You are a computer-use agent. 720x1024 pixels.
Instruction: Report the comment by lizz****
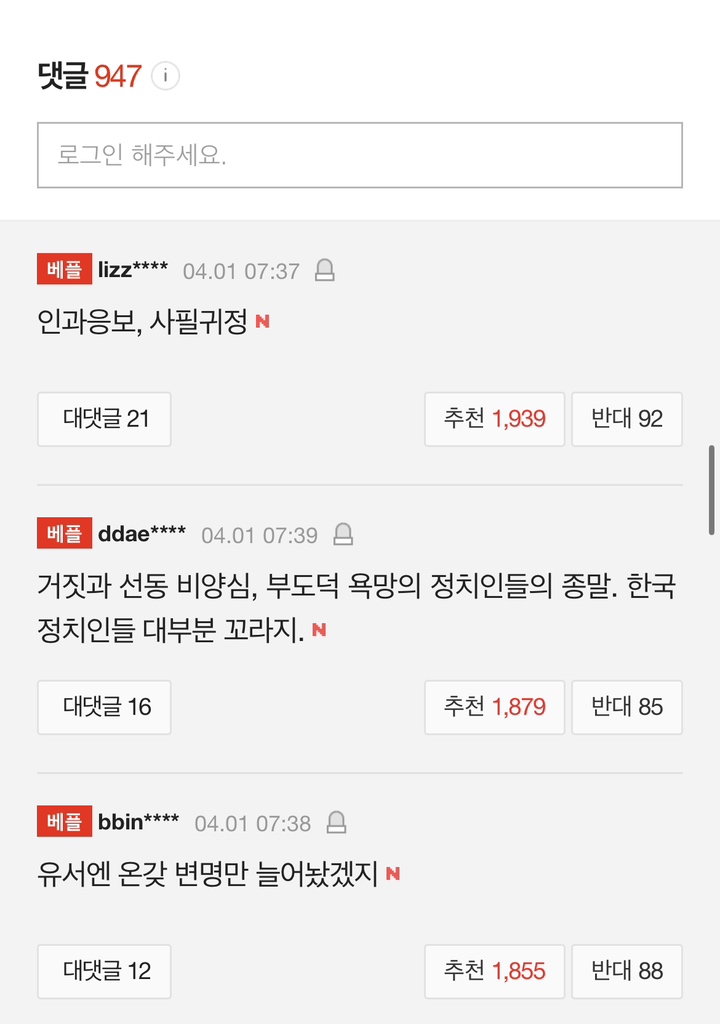325,270
